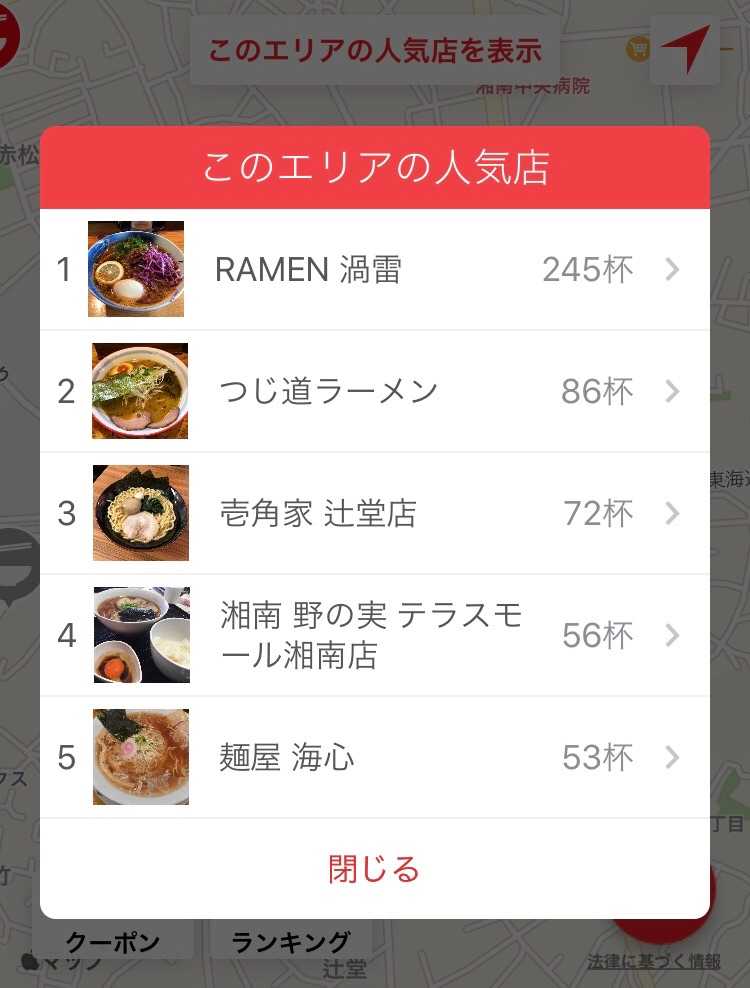Open the ランキング button
Screen dimensions: 750x988
pyautogui.click(x=291, y=942)
